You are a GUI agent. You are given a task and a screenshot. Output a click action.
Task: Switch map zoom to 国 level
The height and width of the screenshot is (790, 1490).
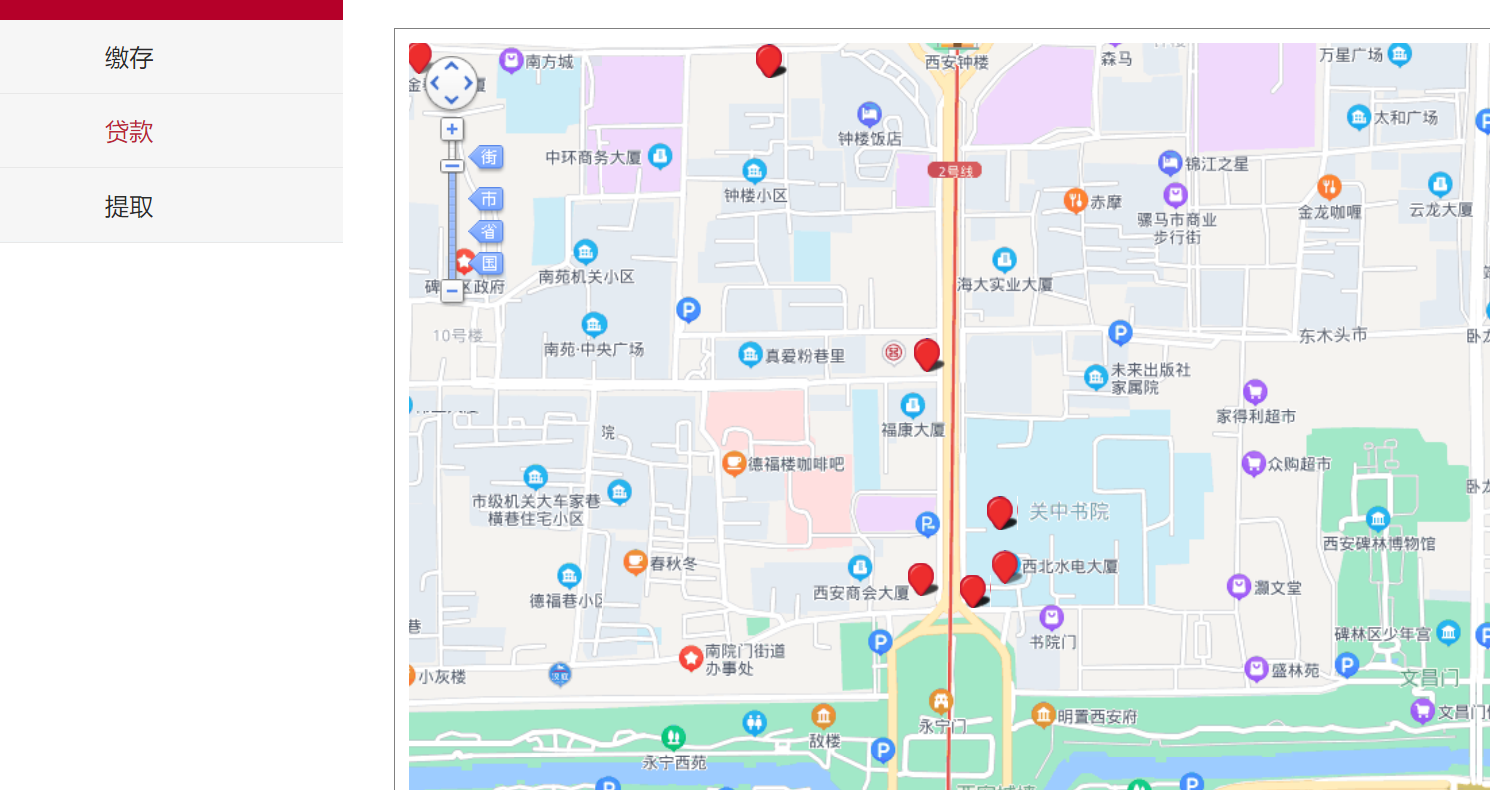pyautogui.click(x=488, y=264)
